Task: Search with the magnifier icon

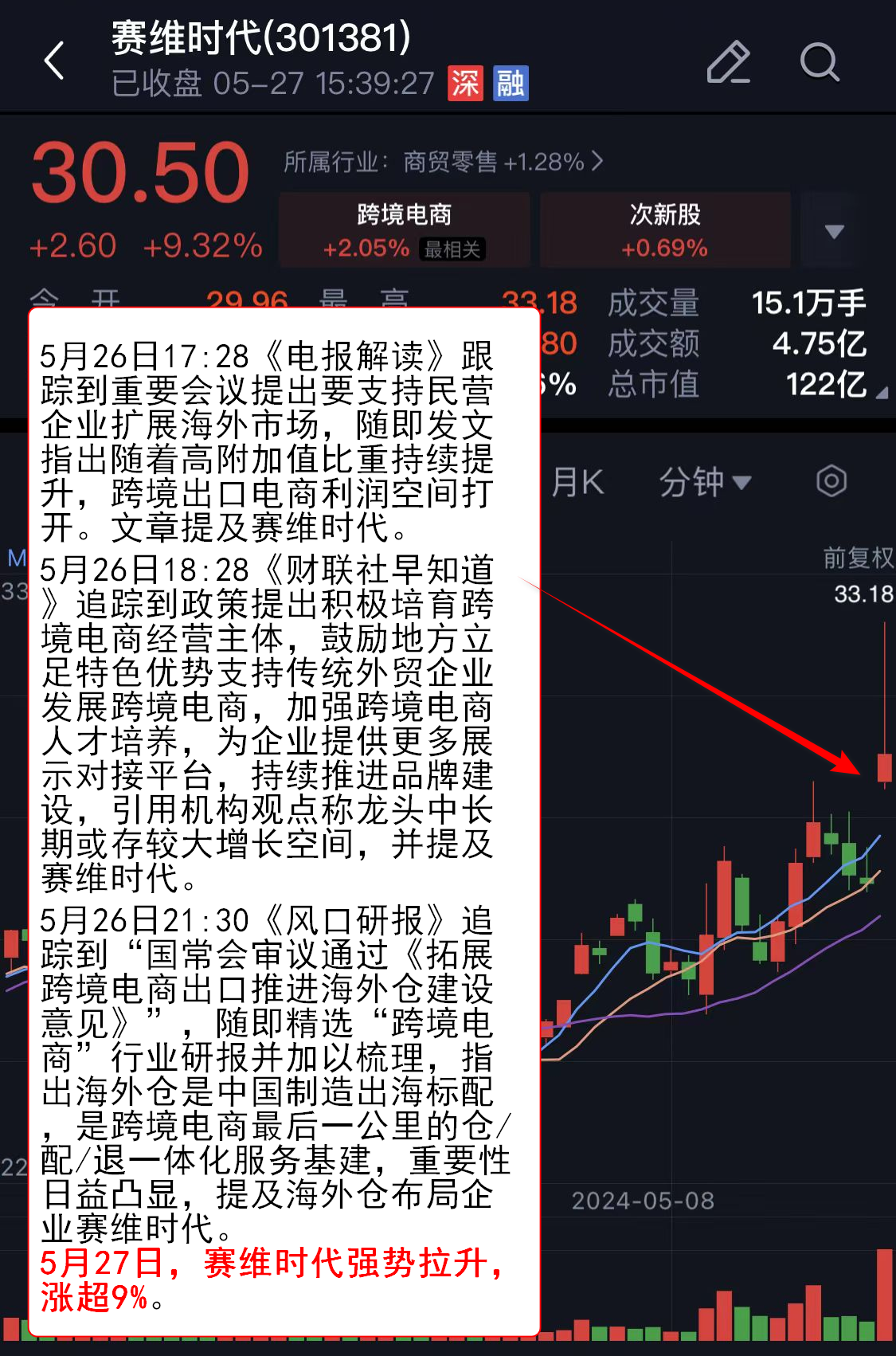Action: 819,62
